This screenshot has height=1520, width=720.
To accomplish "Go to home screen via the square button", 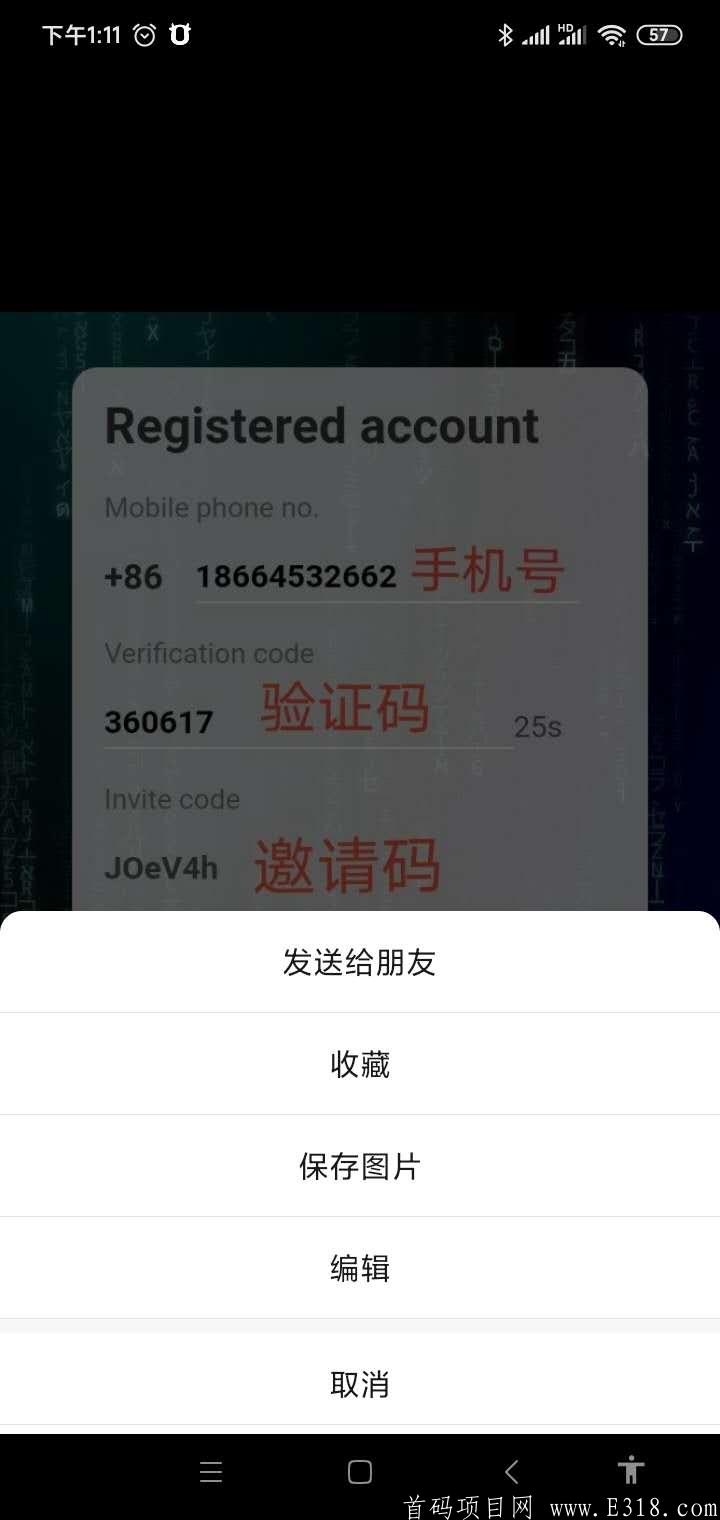I will [360, 1472].
